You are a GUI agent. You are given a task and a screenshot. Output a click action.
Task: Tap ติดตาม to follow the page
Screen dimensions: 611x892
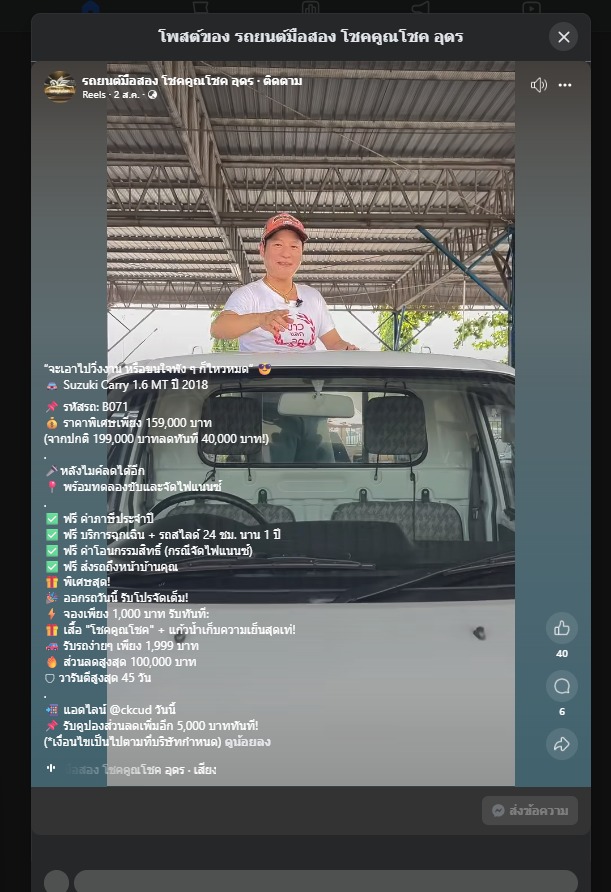(285, 80)
